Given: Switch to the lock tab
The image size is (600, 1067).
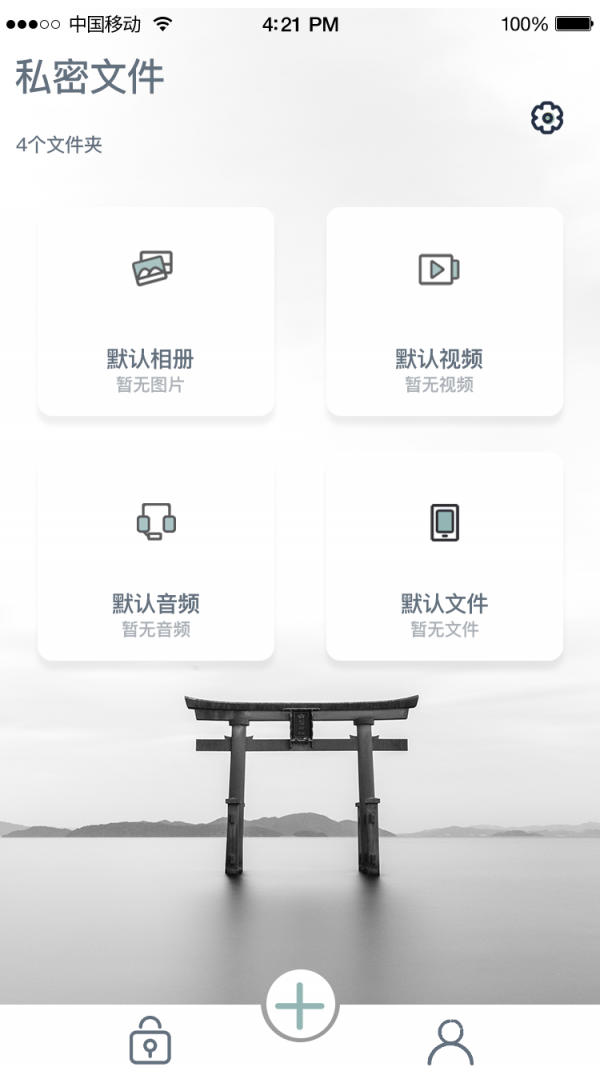Looking at the screenshot, I should (150, 1041).
